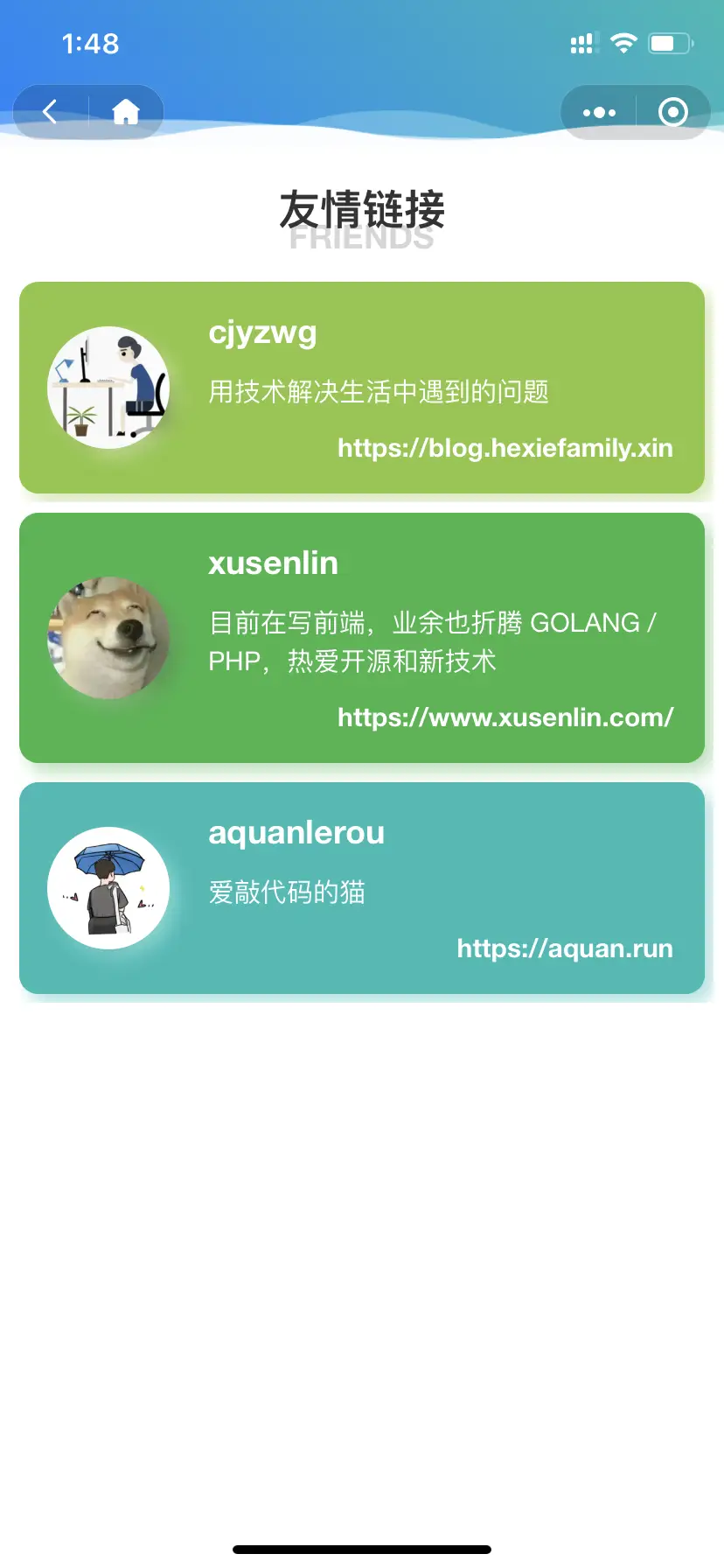Viewport: 724px width, 1568px height.
Task: Open the aquanlerou friend link card
Action: (362, 888)
